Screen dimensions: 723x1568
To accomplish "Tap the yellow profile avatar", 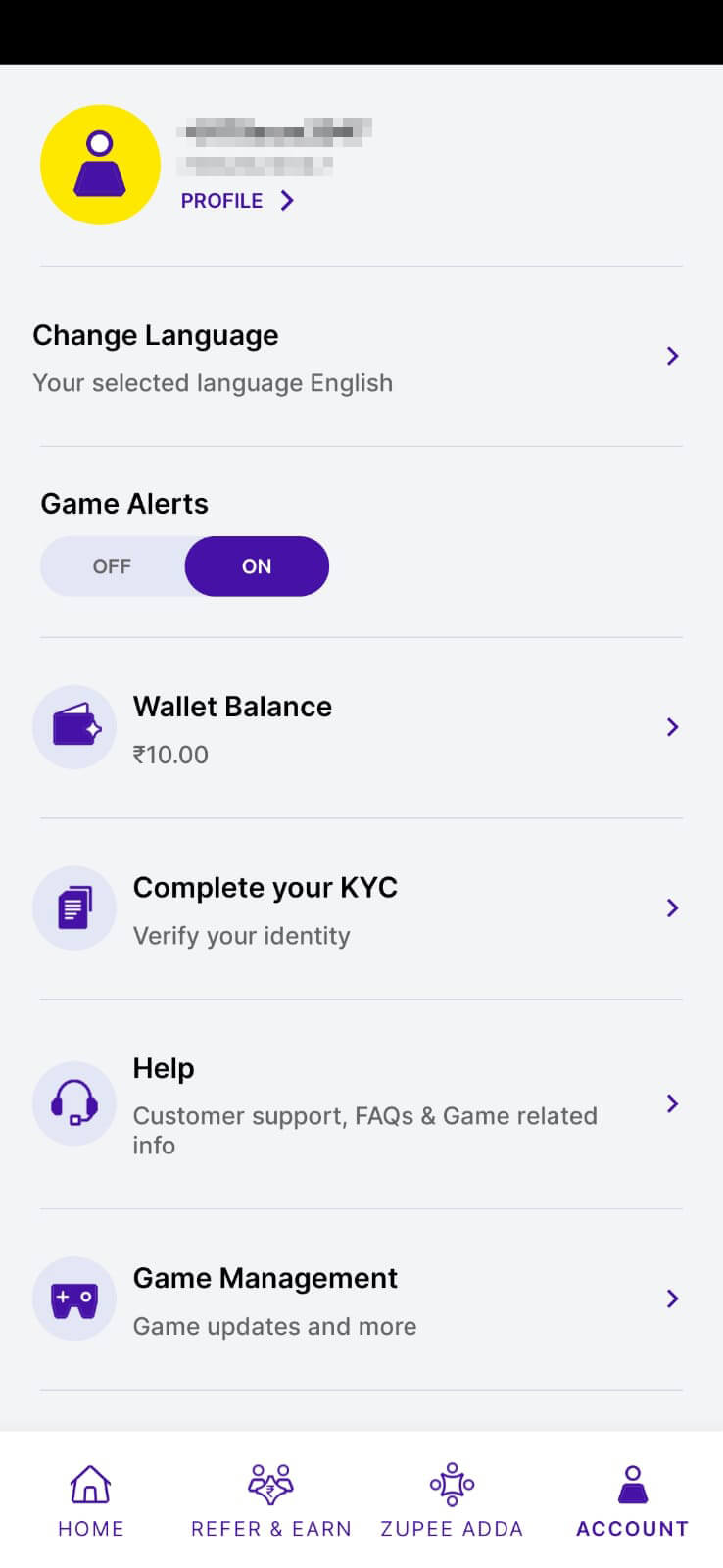I will tap(100, 165).
